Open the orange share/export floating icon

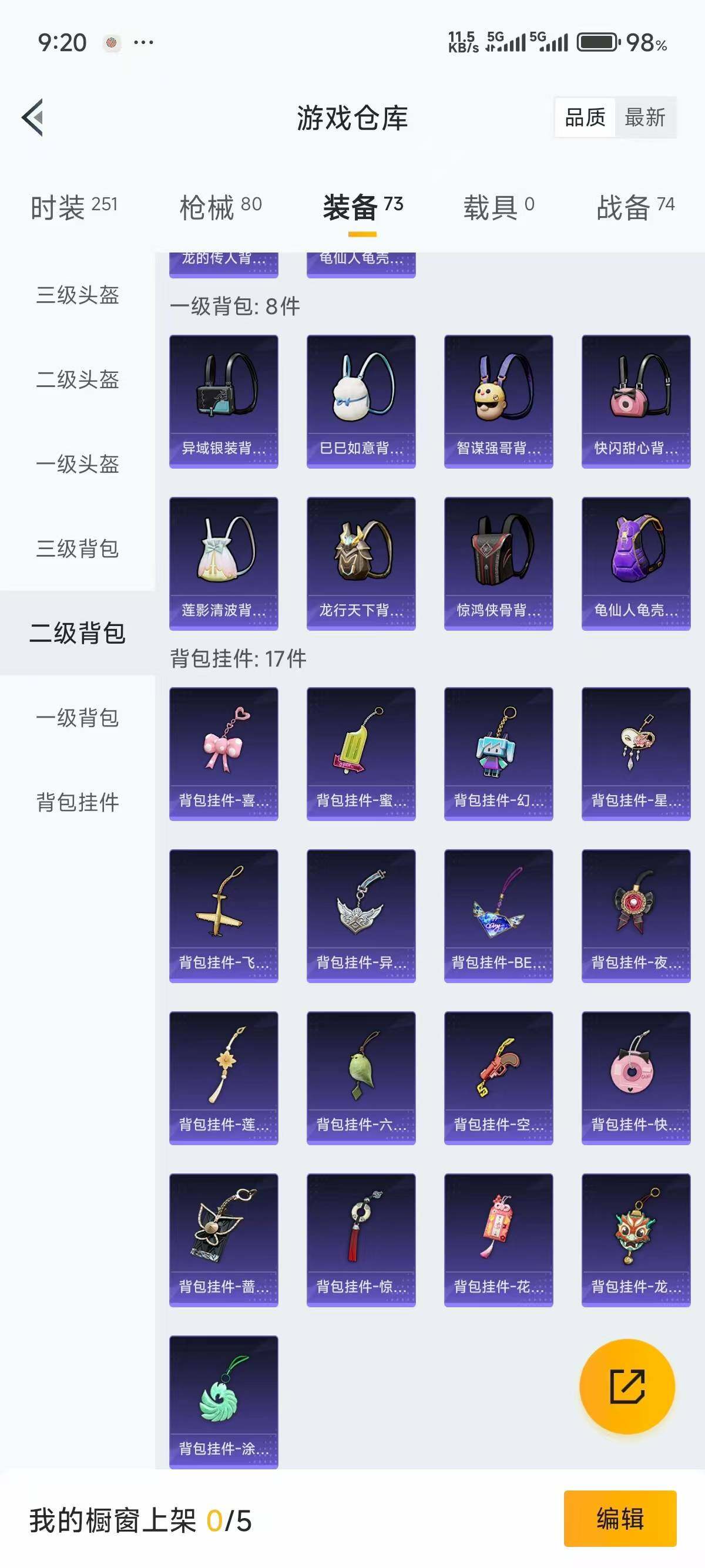click(627, 1387)
